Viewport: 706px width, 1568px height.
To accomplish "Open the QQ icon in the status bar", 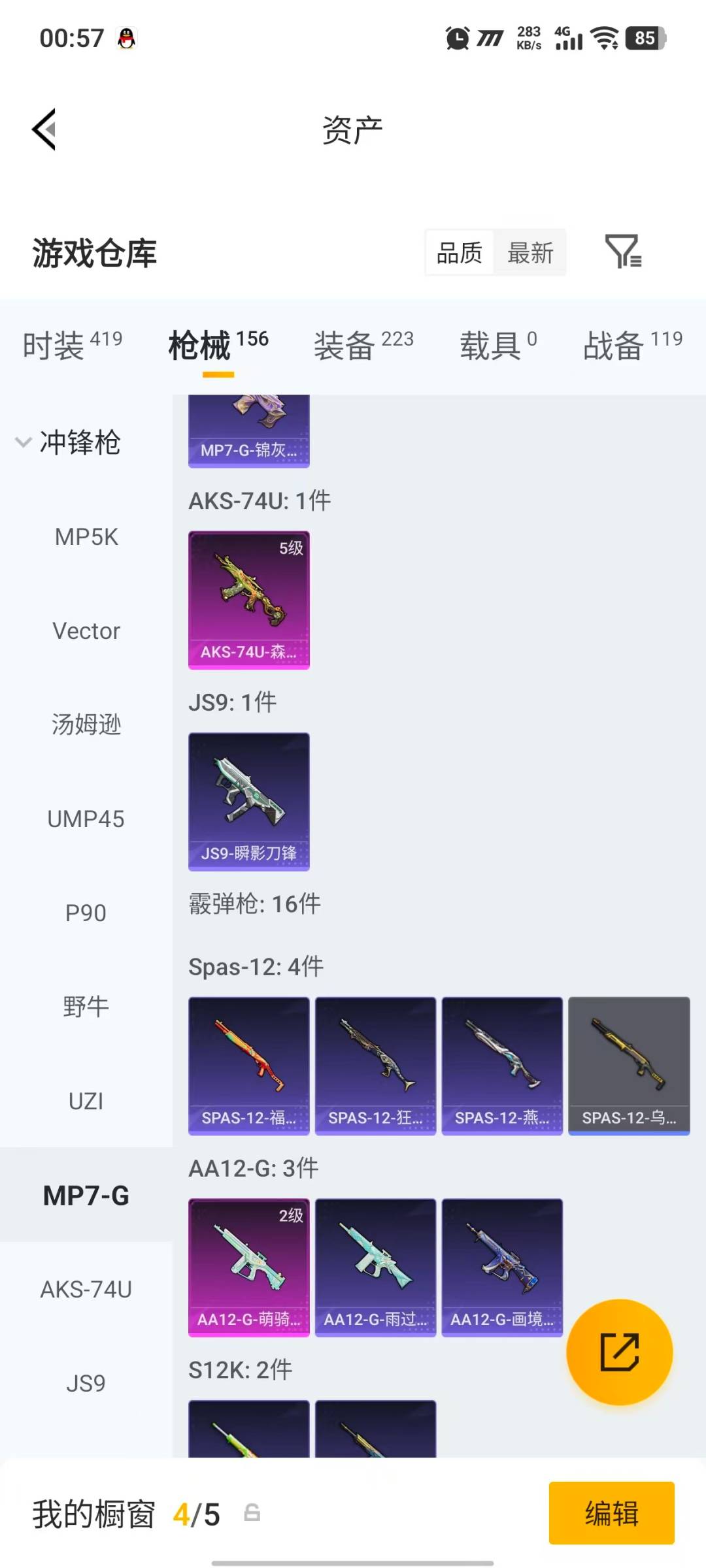I will pos(126,39).
